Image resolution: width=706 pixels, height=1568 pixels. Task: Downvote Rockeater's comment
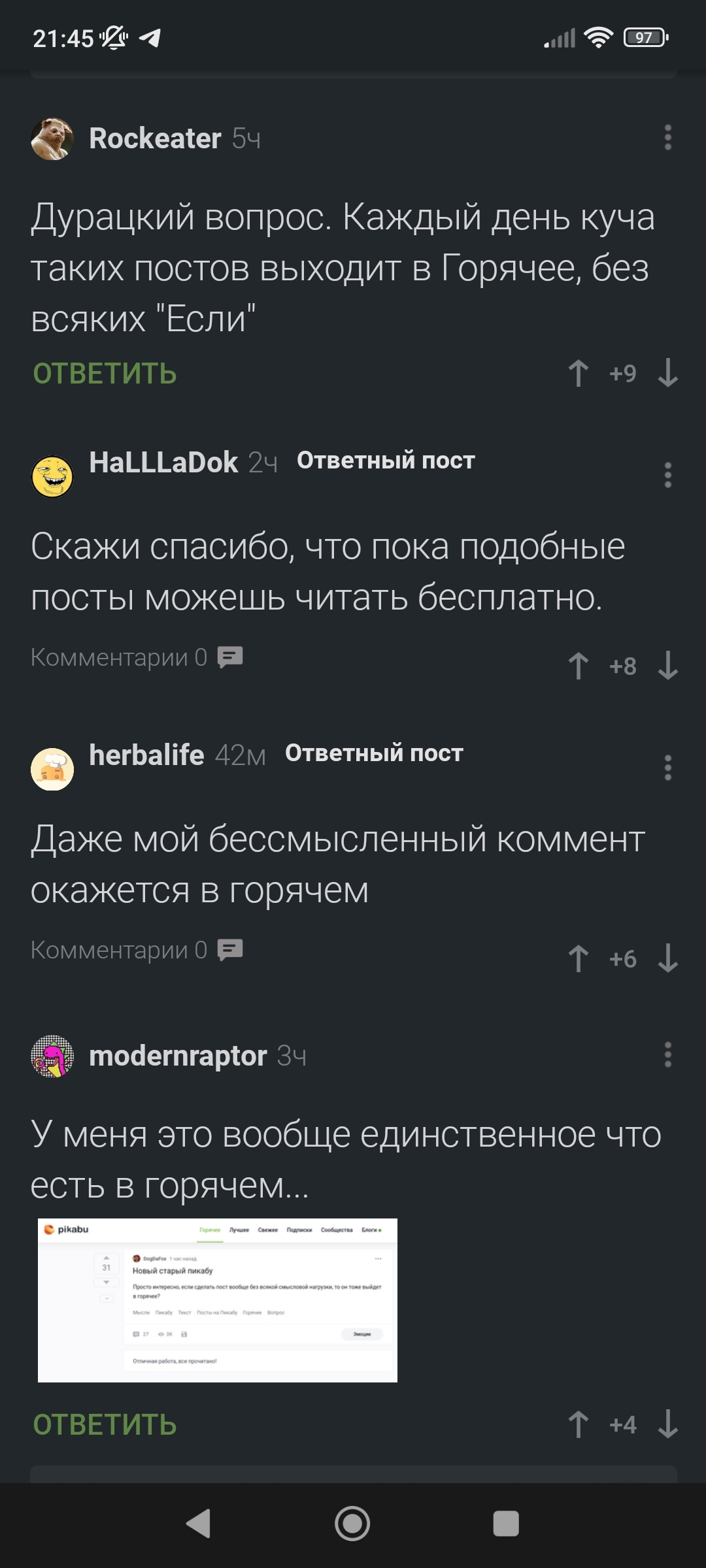[x=667, y=374]
